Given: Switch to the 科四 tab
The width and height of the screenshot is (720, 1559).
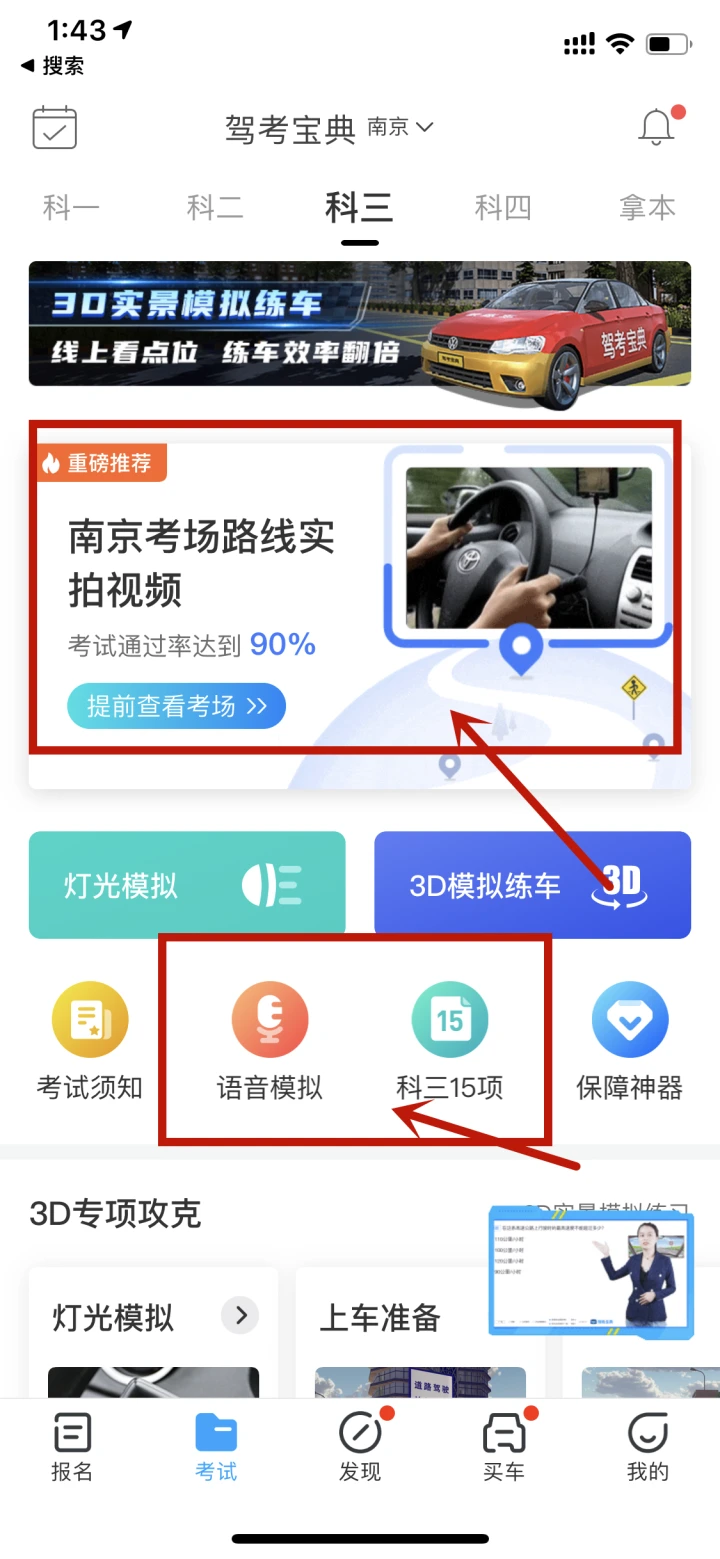Looking at the screenshot, I should pos(503,208).
